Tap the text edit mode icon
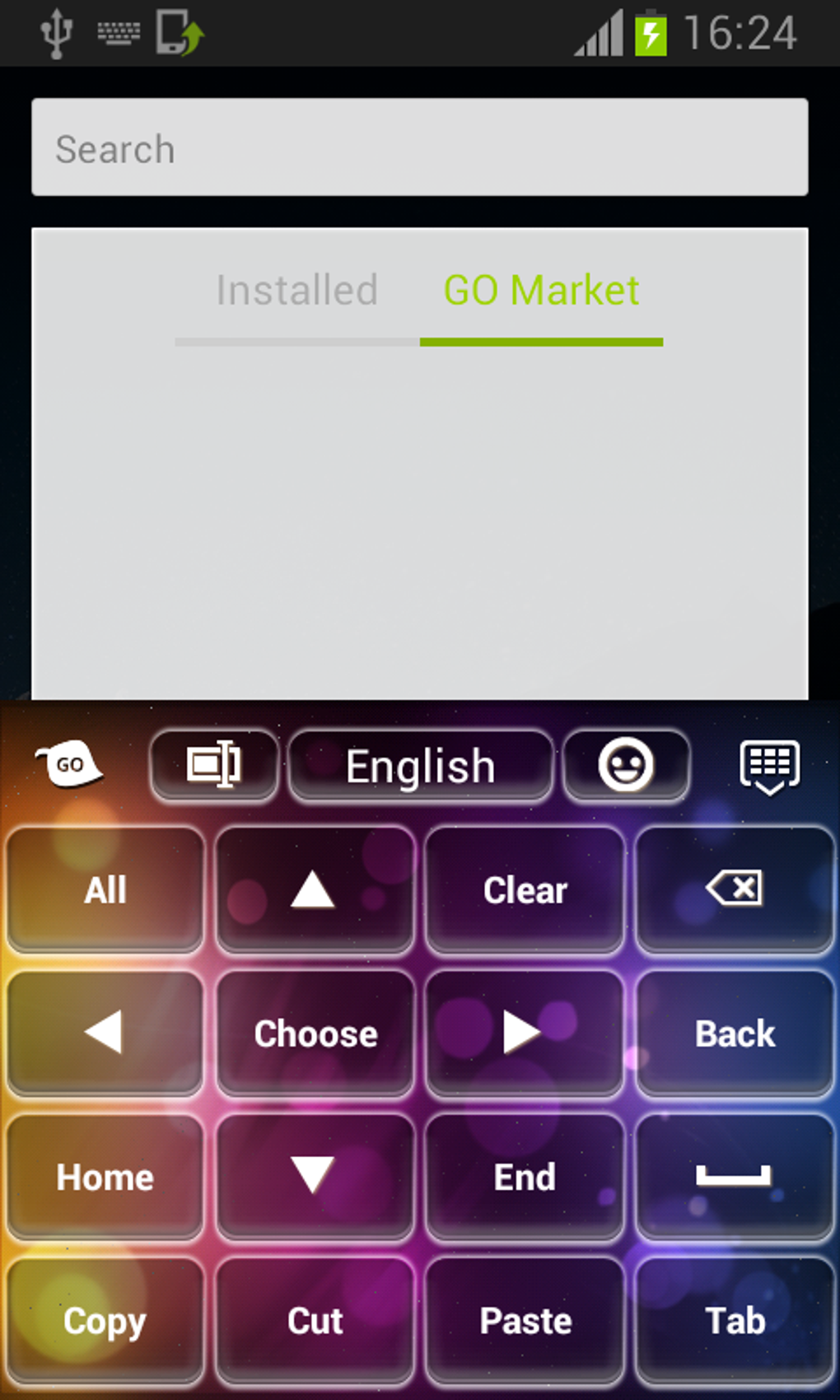The width and height of the screenshot is (840, 1400). pos(214,765)
